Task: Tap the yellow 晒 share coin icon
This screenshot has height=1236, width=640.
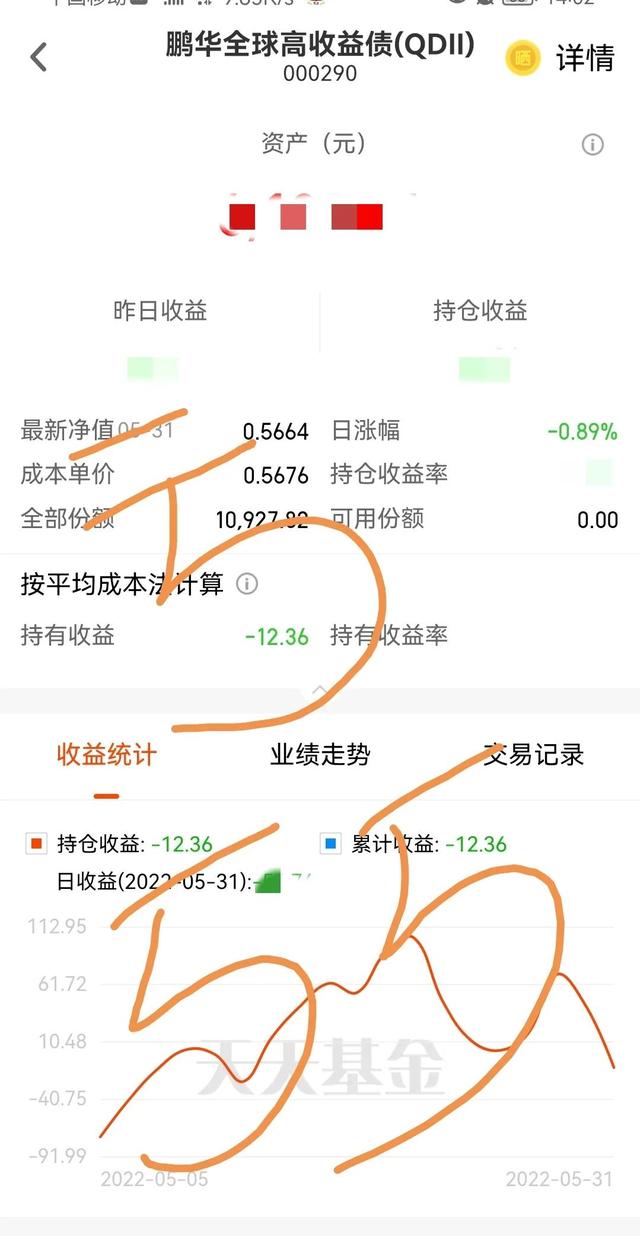Action: coord(522,58)
